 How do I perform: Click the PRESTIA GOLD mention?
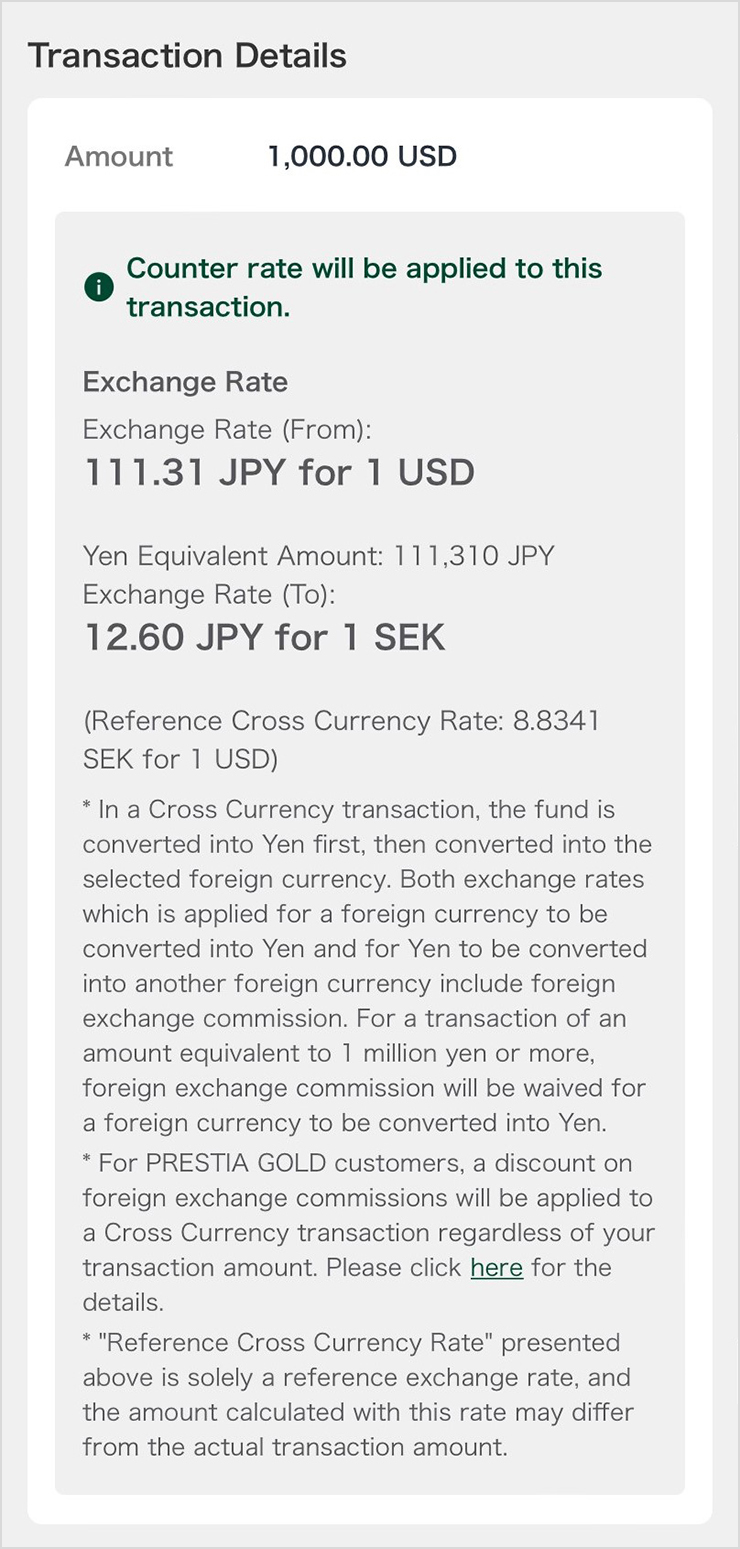coord(248,1163)
